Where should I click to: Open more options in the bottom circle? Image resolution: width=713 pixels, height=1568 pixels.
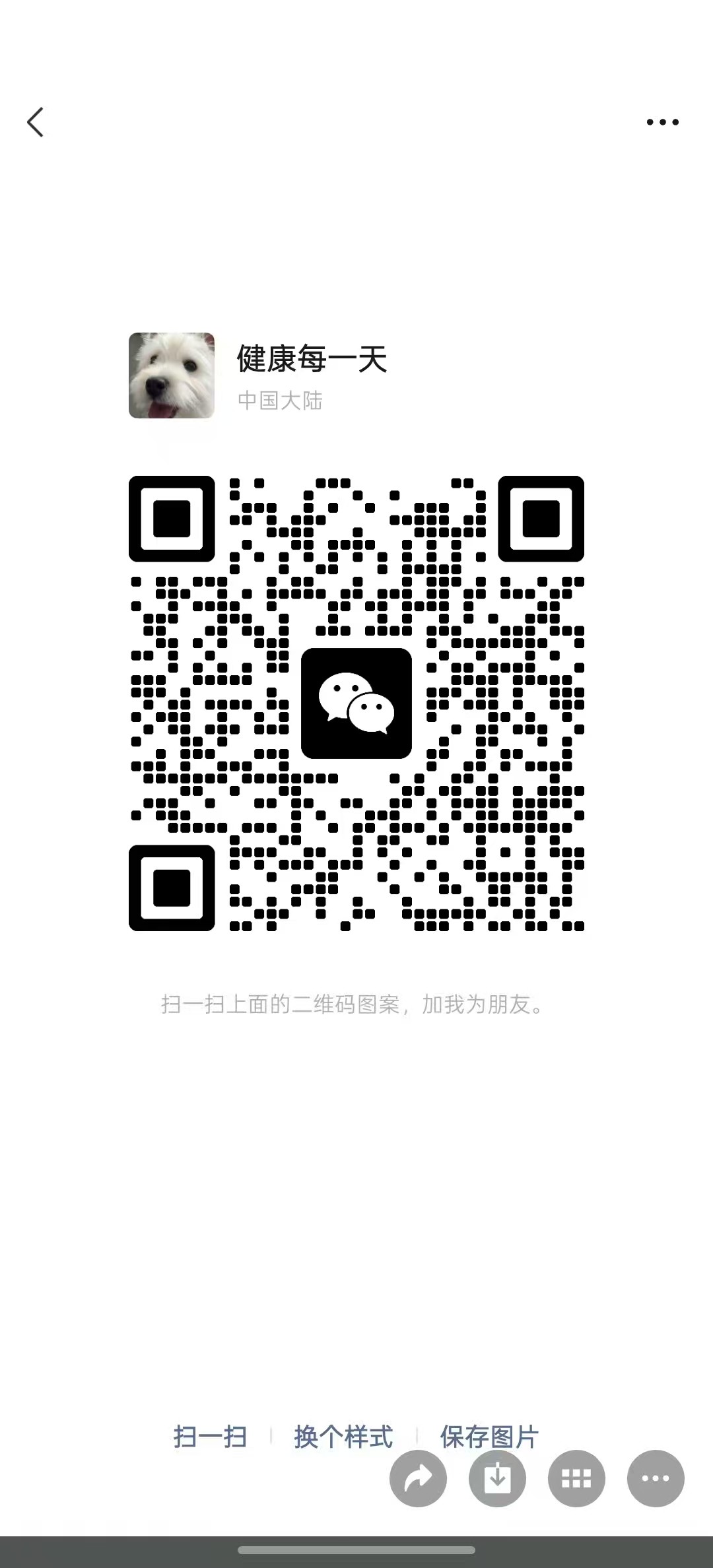pos(656,1478)
